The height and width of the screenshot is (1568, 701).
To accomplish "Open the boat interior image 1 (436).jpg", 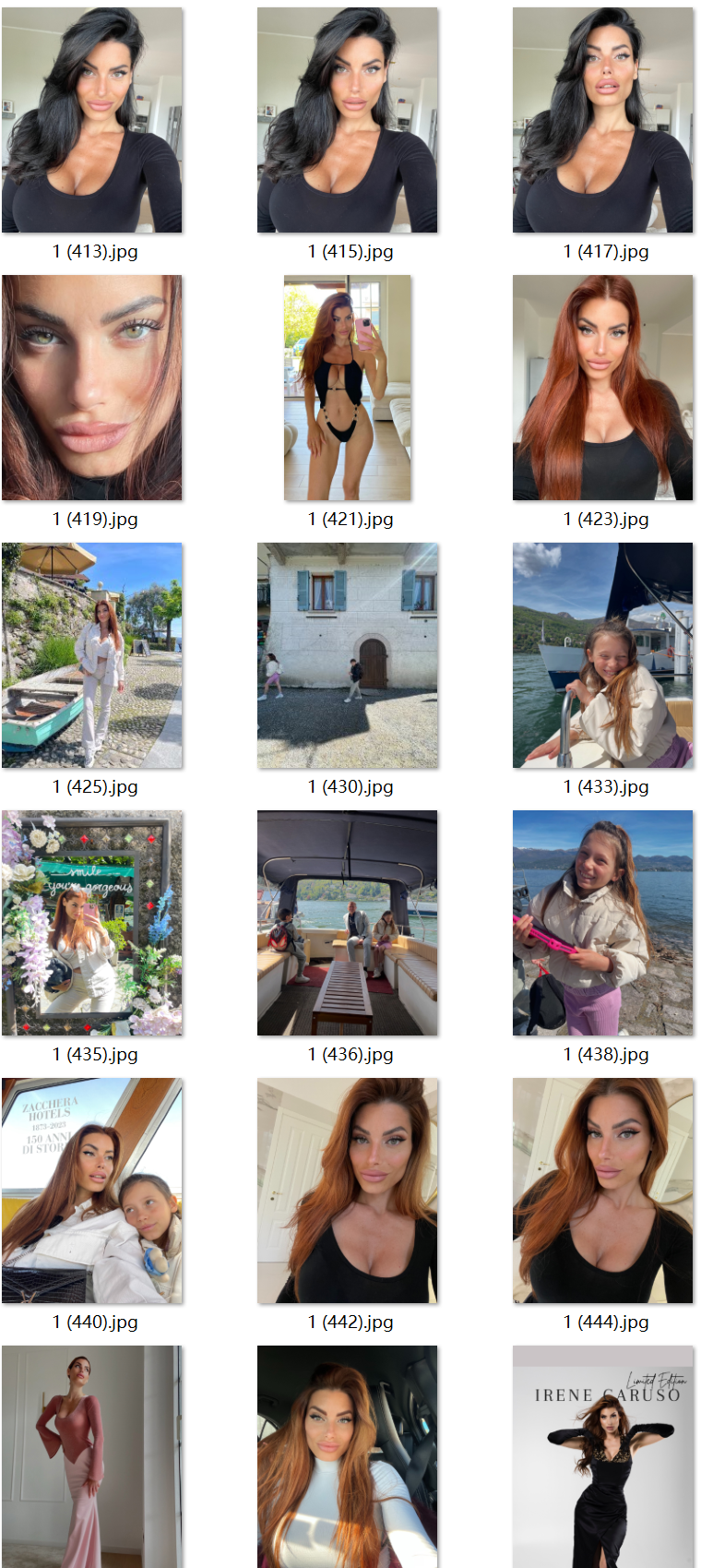I will click(x=348, y=923).
